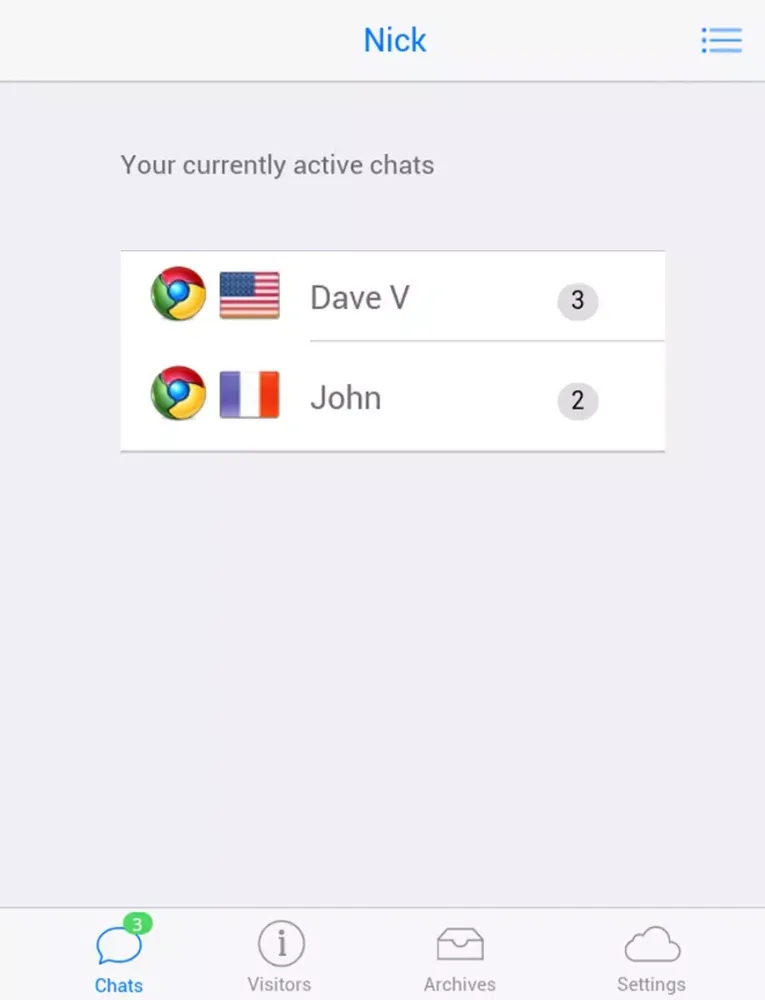Switch to the Visitors tab
This screenshot has height=1000, width=765.
[x=280, y=958]
